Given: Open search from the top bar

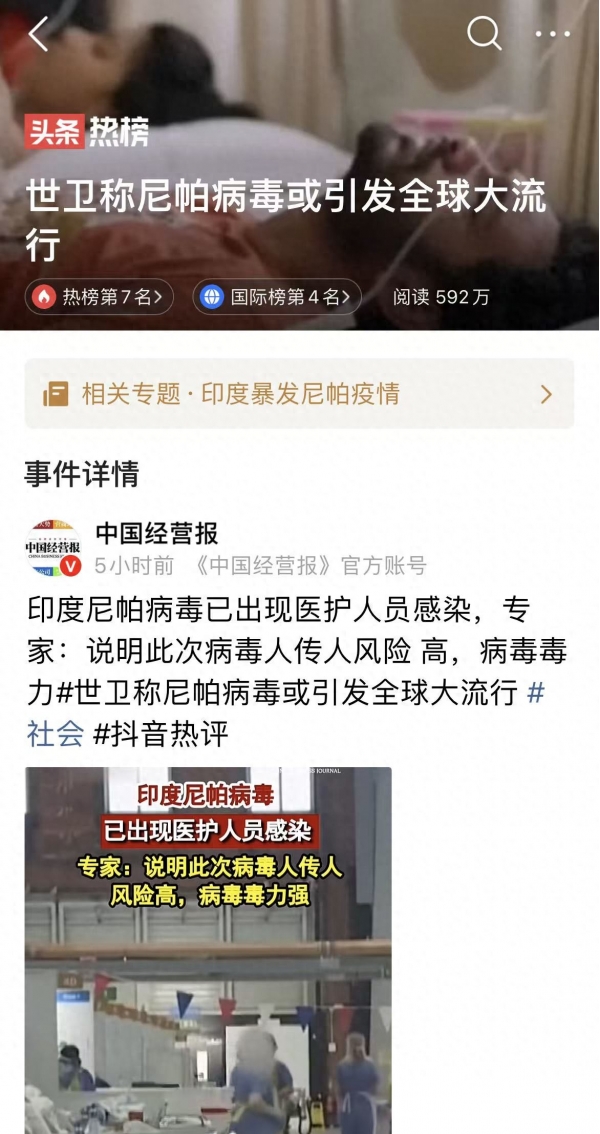Looking at the screenshot, I should (484, 35).
